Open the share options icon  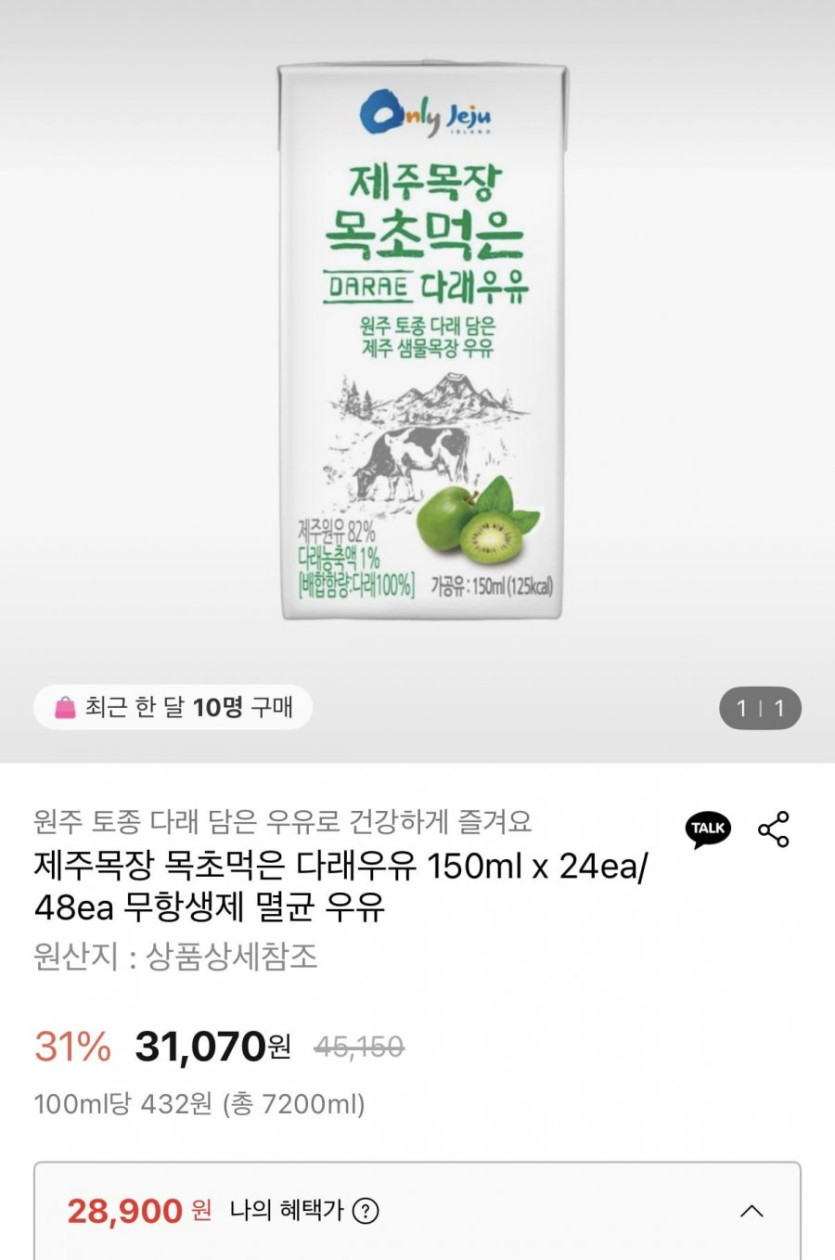[x=773, y=829]
